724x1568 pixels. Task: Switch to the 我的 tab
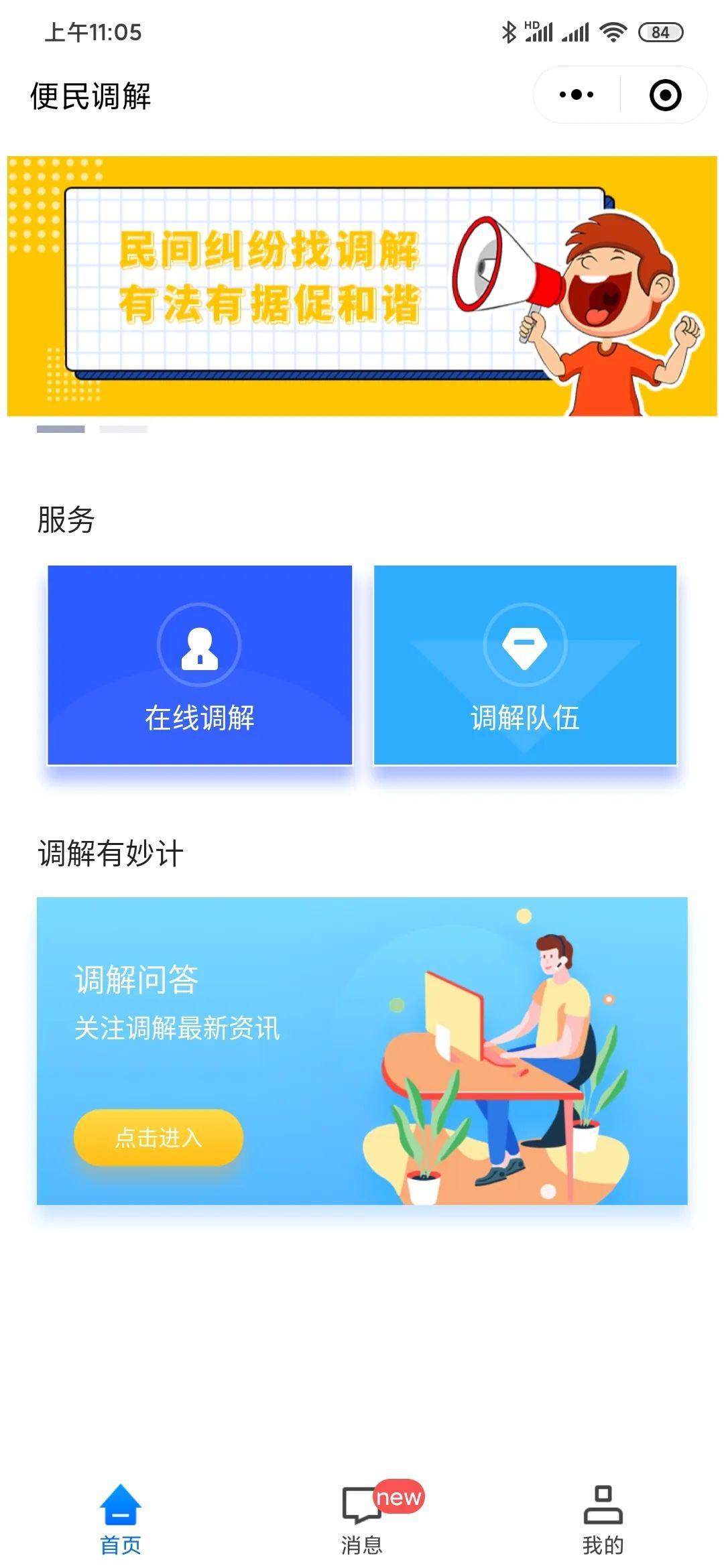tap(603, 1518)
